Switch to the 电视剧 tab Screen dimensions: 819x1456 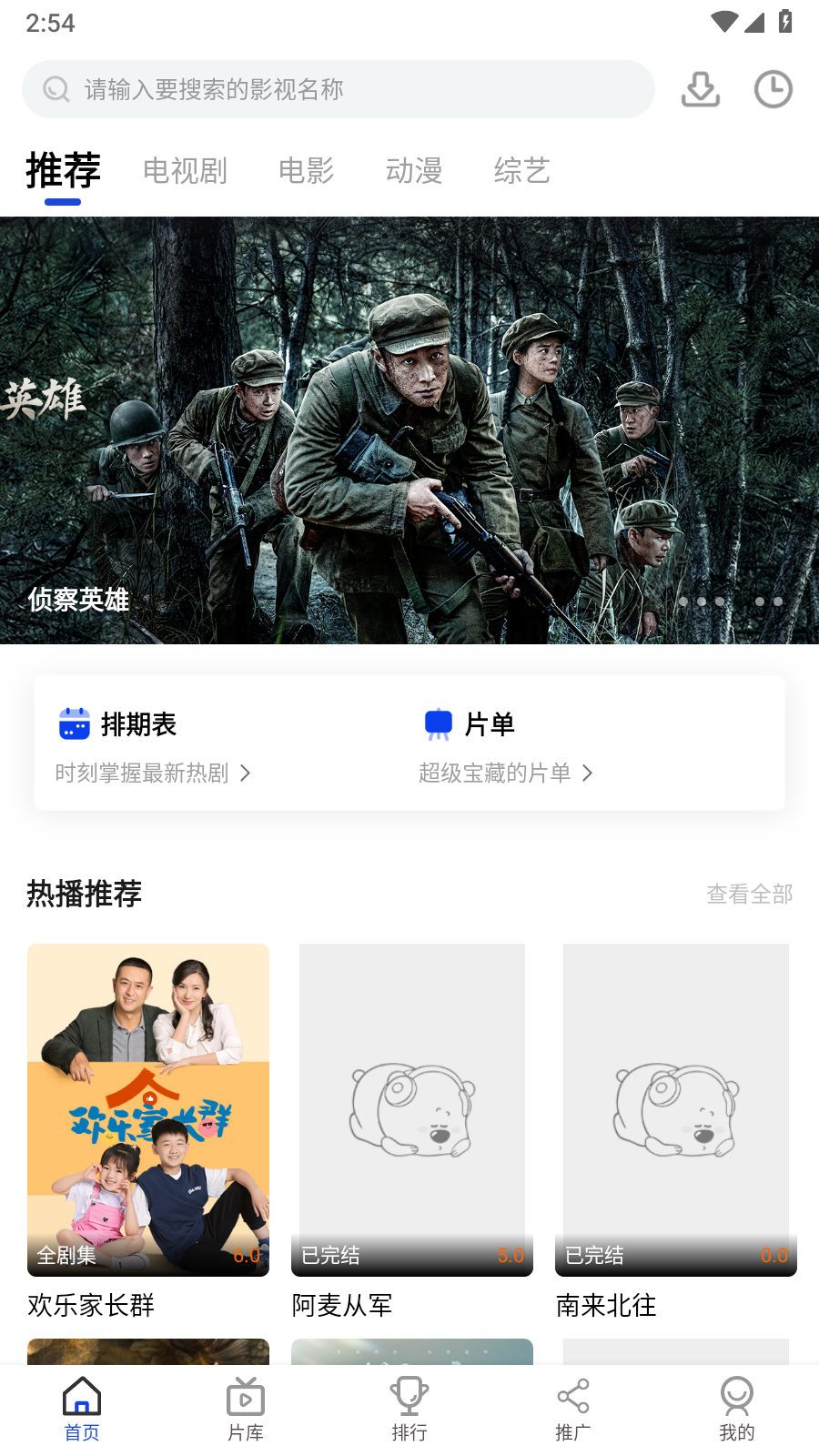pyautogui.click(x=185, y=171)
